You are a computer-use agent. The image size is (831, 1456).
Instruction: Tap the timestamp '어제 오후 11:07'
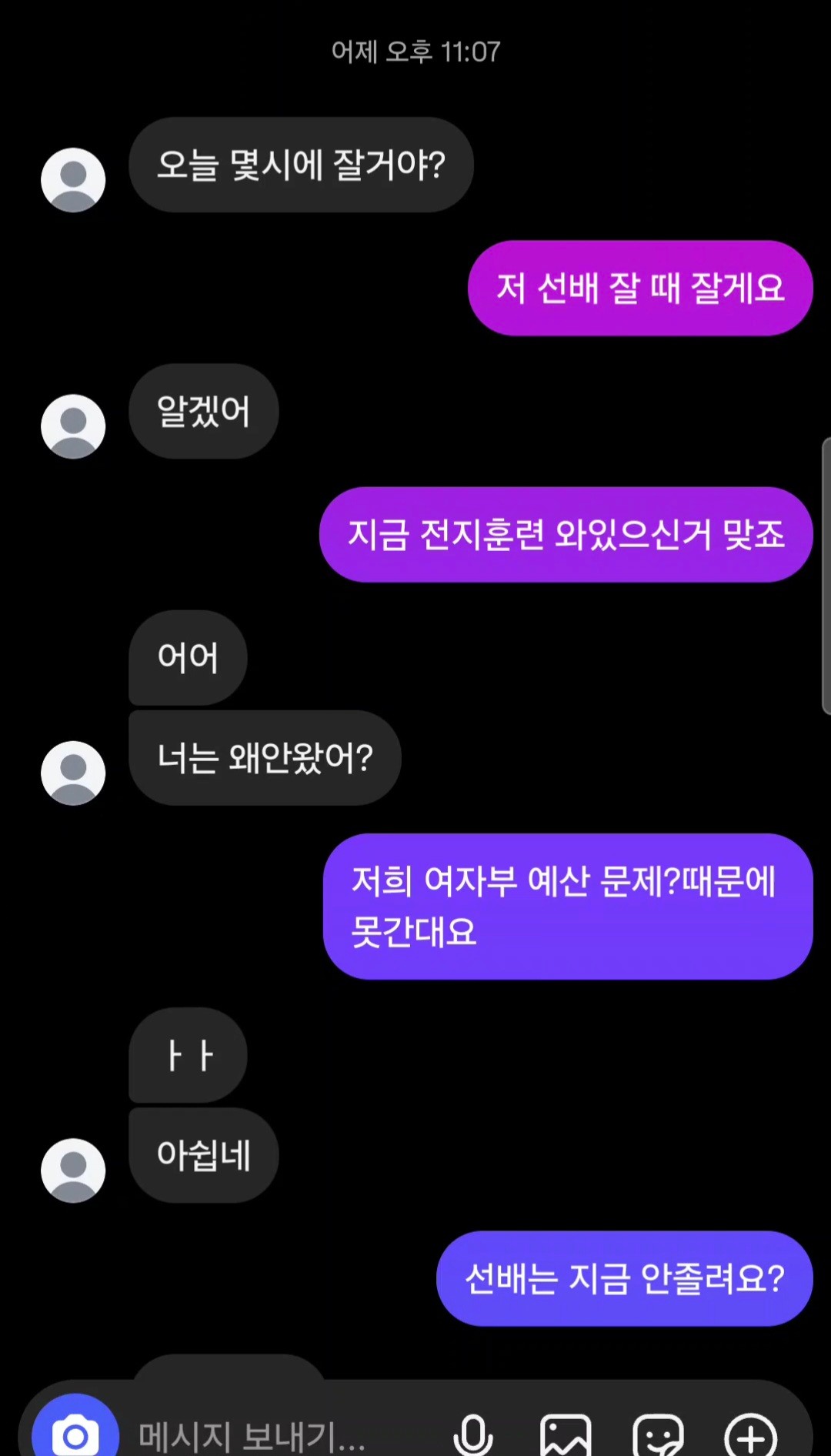coord(415,52)
